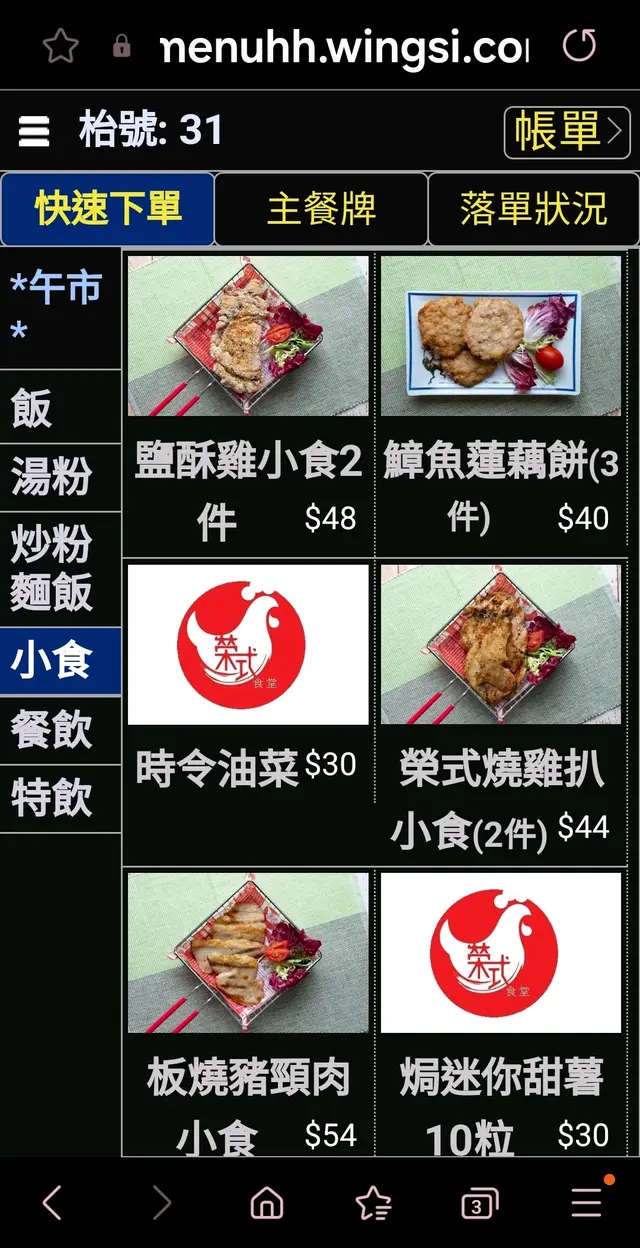Select 榮式燒雞扒小食 (2件)
The image size is (640, 1248).
pyautogui.click(x=500, y=700)
